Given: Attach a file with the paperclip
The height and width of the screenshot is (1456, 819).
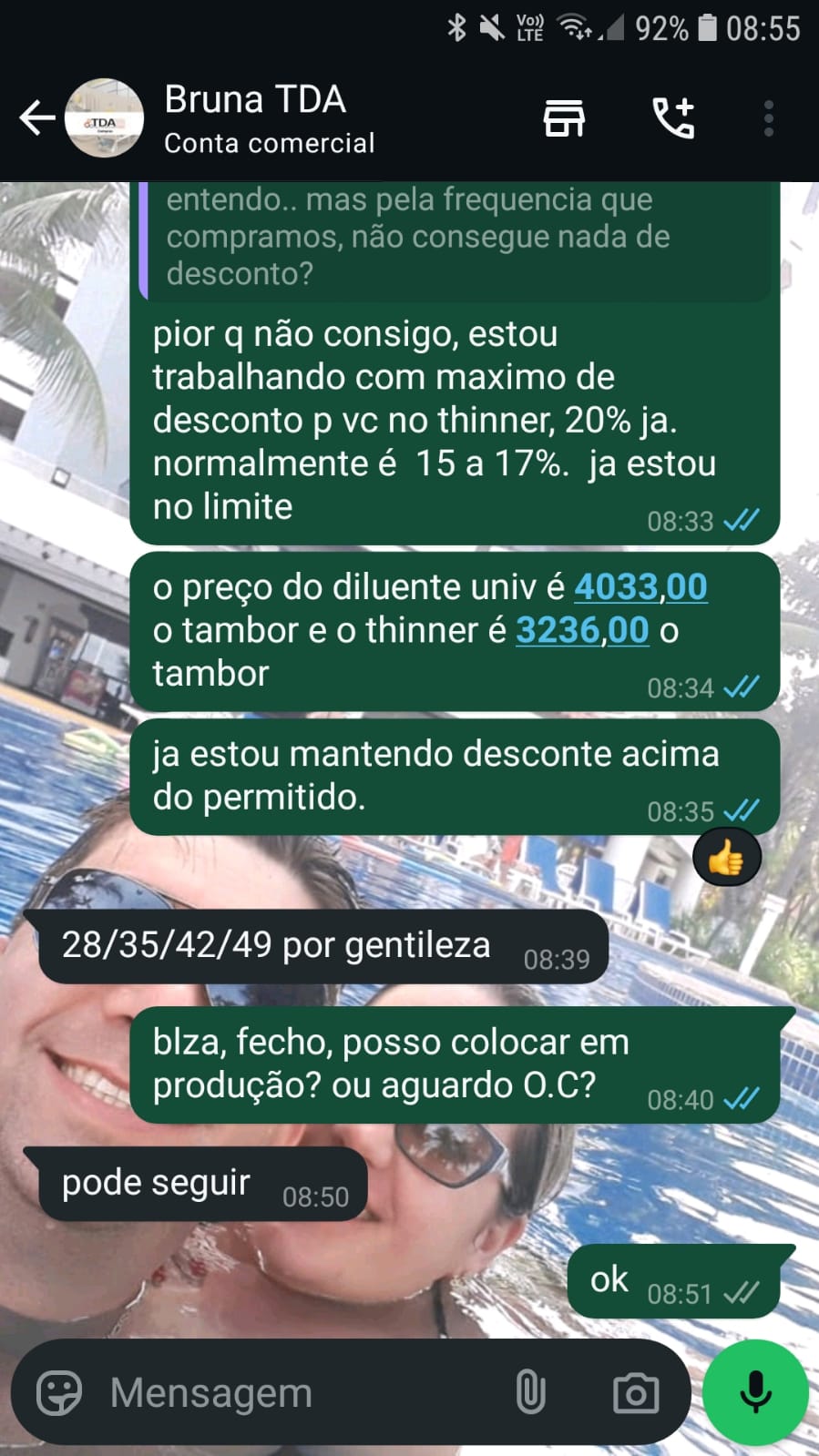Looking at the screenshot, I should [530, 1392].
